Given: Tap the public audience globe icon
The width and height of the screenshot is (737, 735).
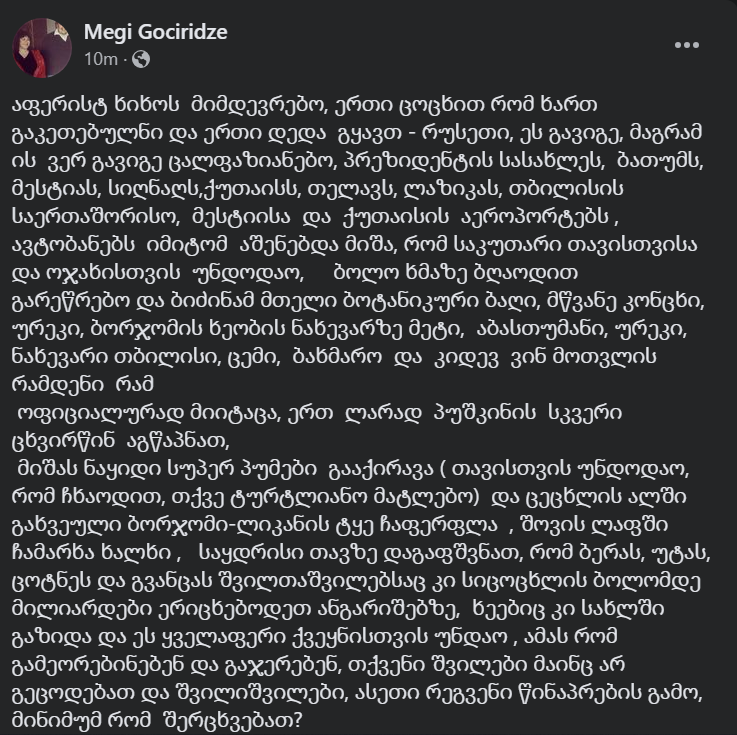Looking at the screenshot, I should click(x=141, y=59).
